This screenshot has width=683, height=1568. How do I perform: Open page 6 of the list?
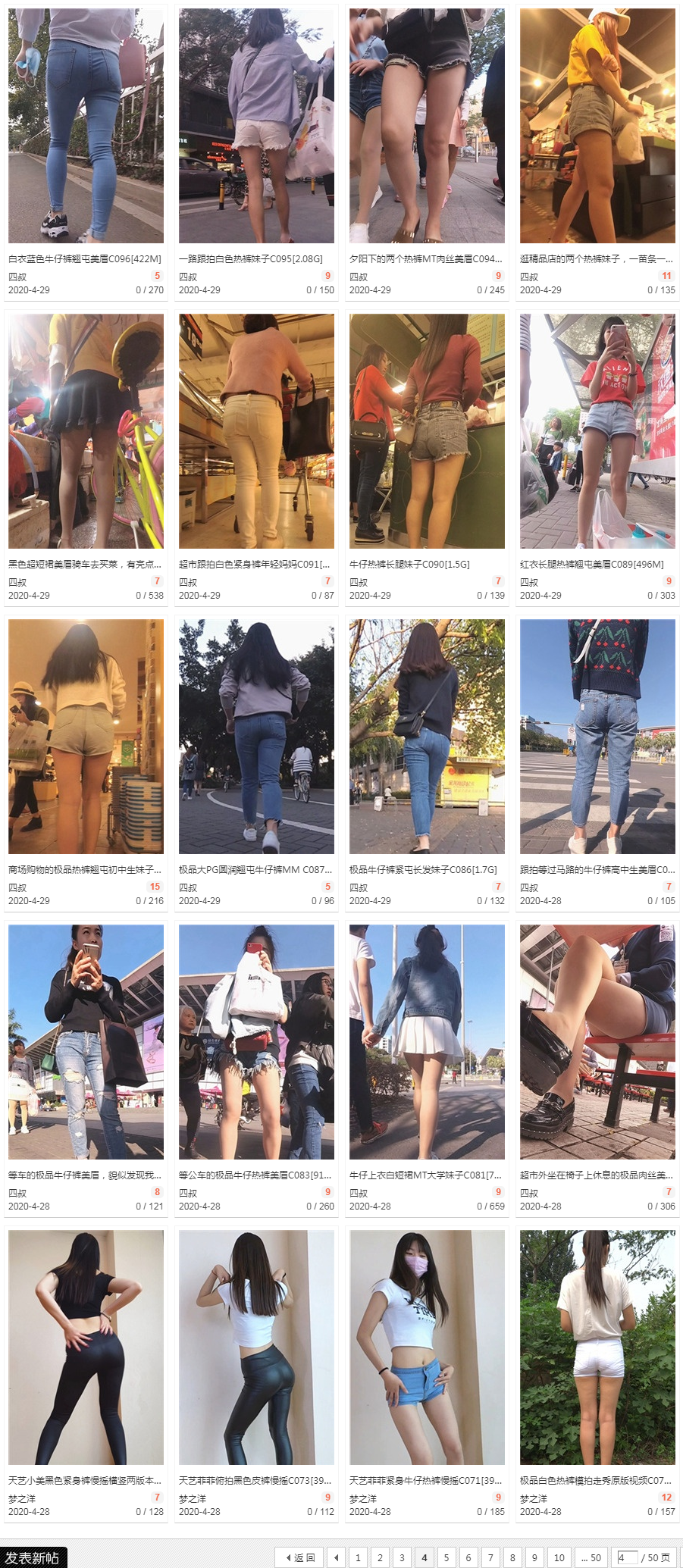pos(468,1557)
